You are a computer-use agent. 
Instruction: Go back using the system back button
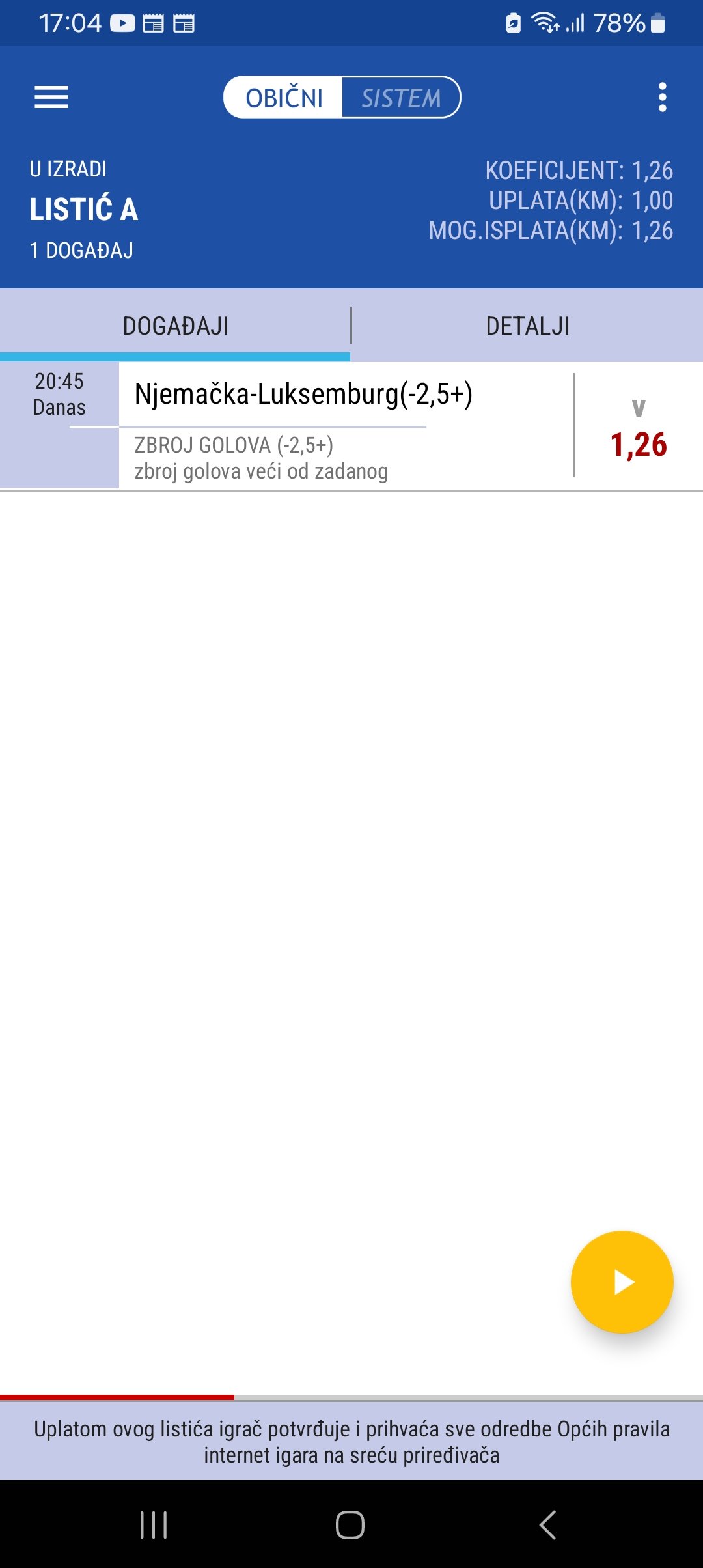[547, 1524]
